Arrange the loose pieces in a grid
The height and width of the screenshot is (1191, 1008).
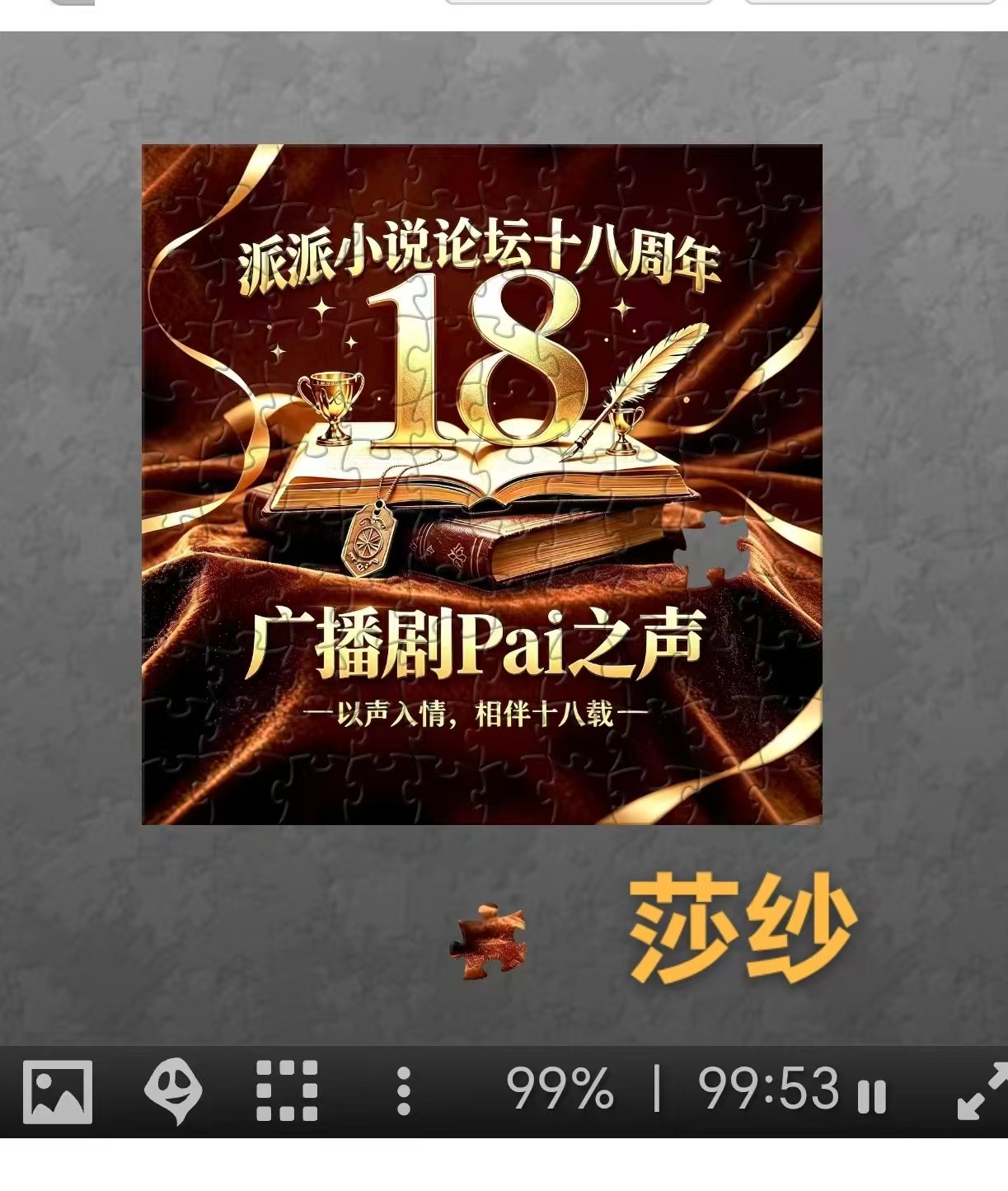(x=287, y=1091)
